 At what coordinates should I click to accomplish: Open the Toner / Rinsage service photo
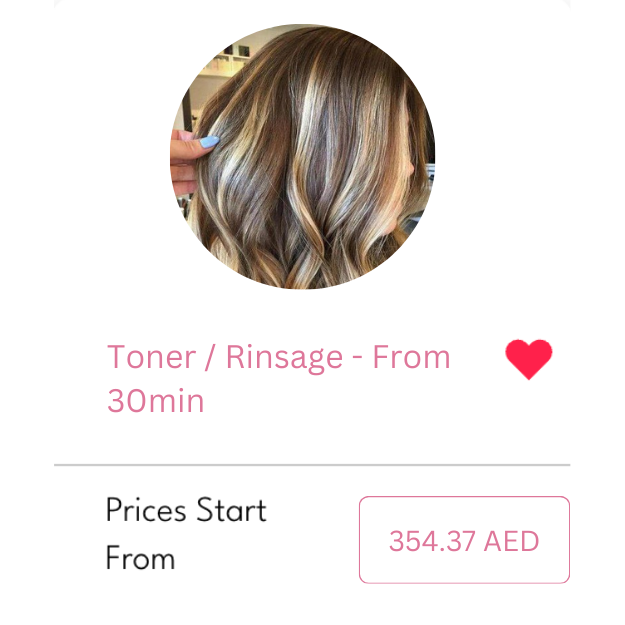[302, 157]
